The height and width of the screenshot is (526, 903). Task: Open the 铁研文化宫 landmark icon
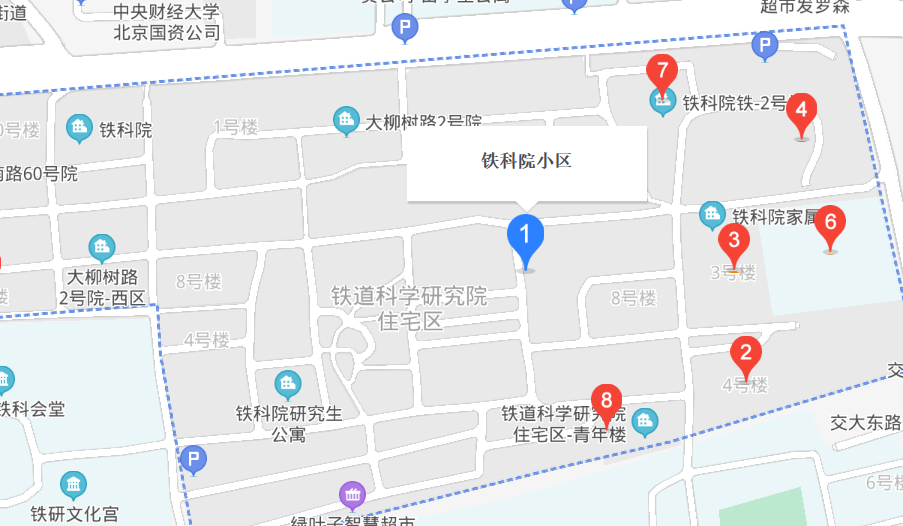[73, 488]
